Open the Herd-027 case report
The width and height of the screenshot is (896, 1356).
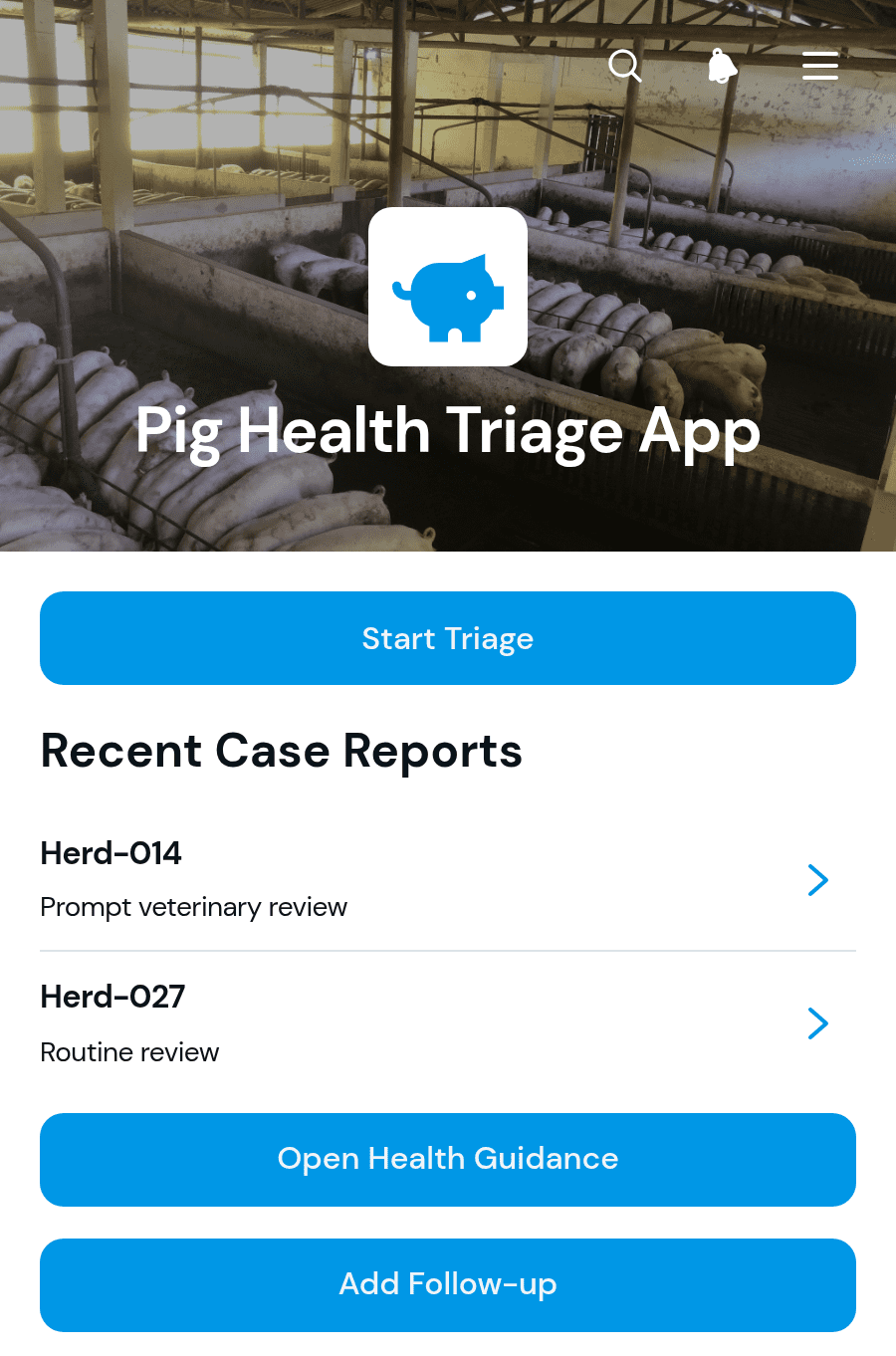click(448, 1023)
